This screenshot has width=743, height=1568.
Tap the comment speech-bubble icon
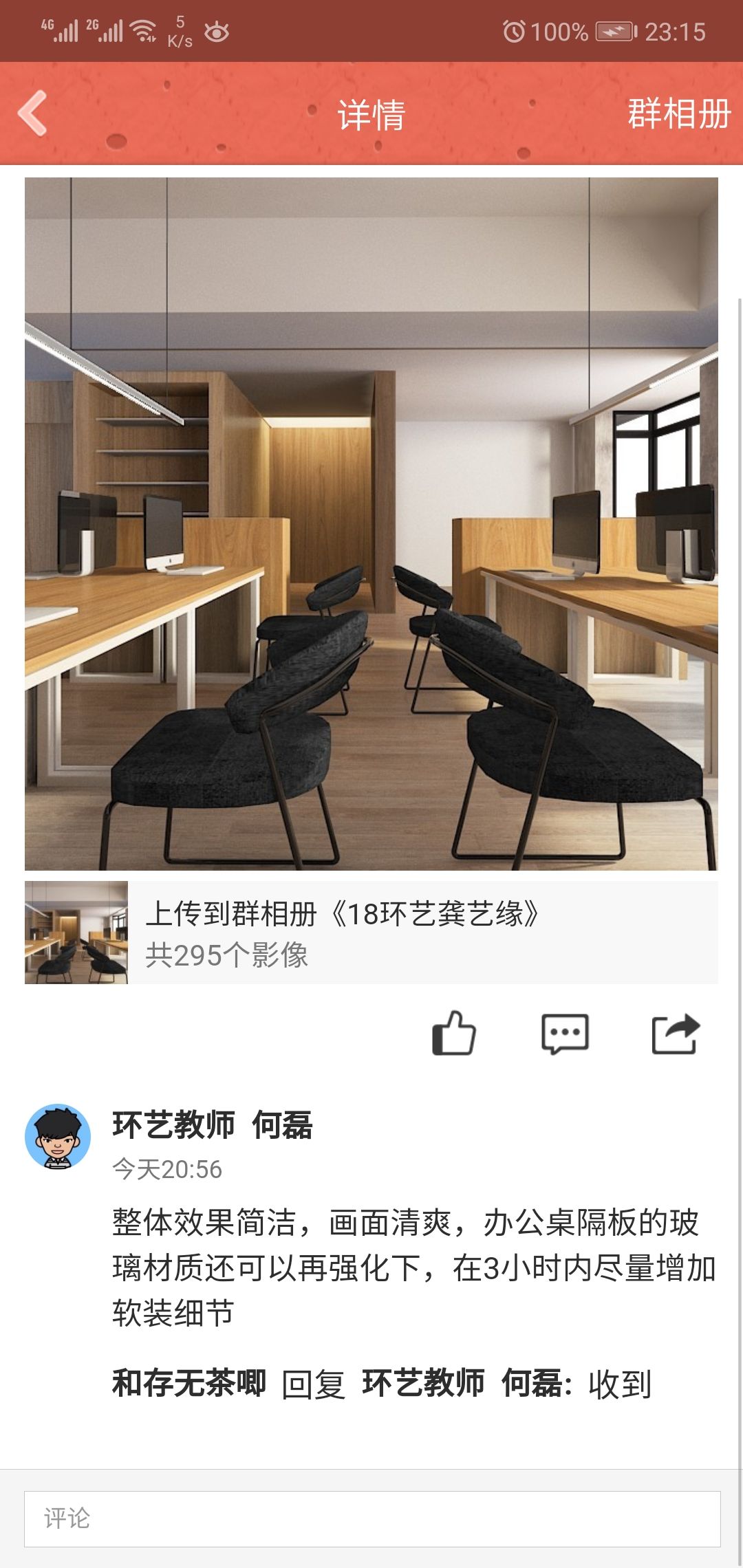pyautogui.click(x=565, y=1033)
